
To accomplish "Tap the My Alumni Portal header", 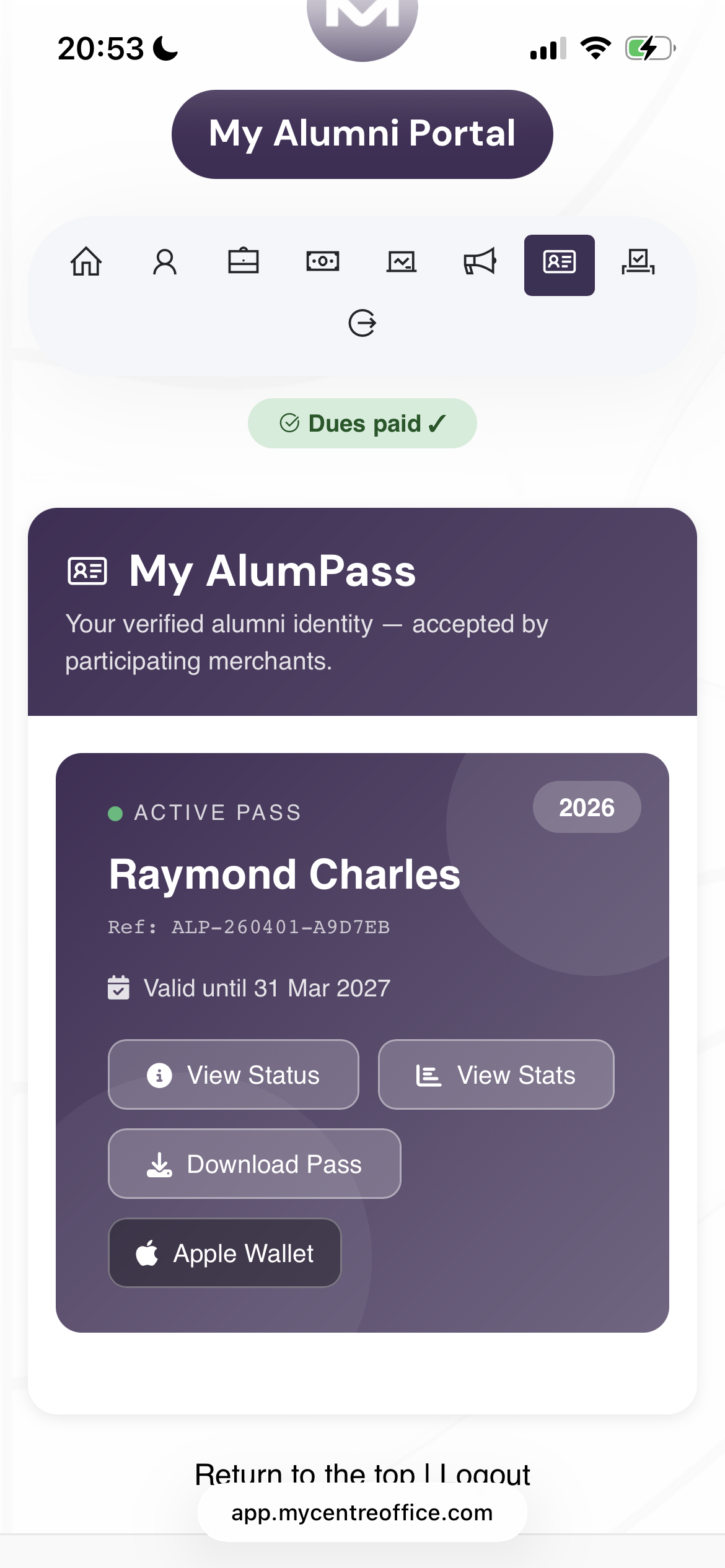I will tap(362, 133).
